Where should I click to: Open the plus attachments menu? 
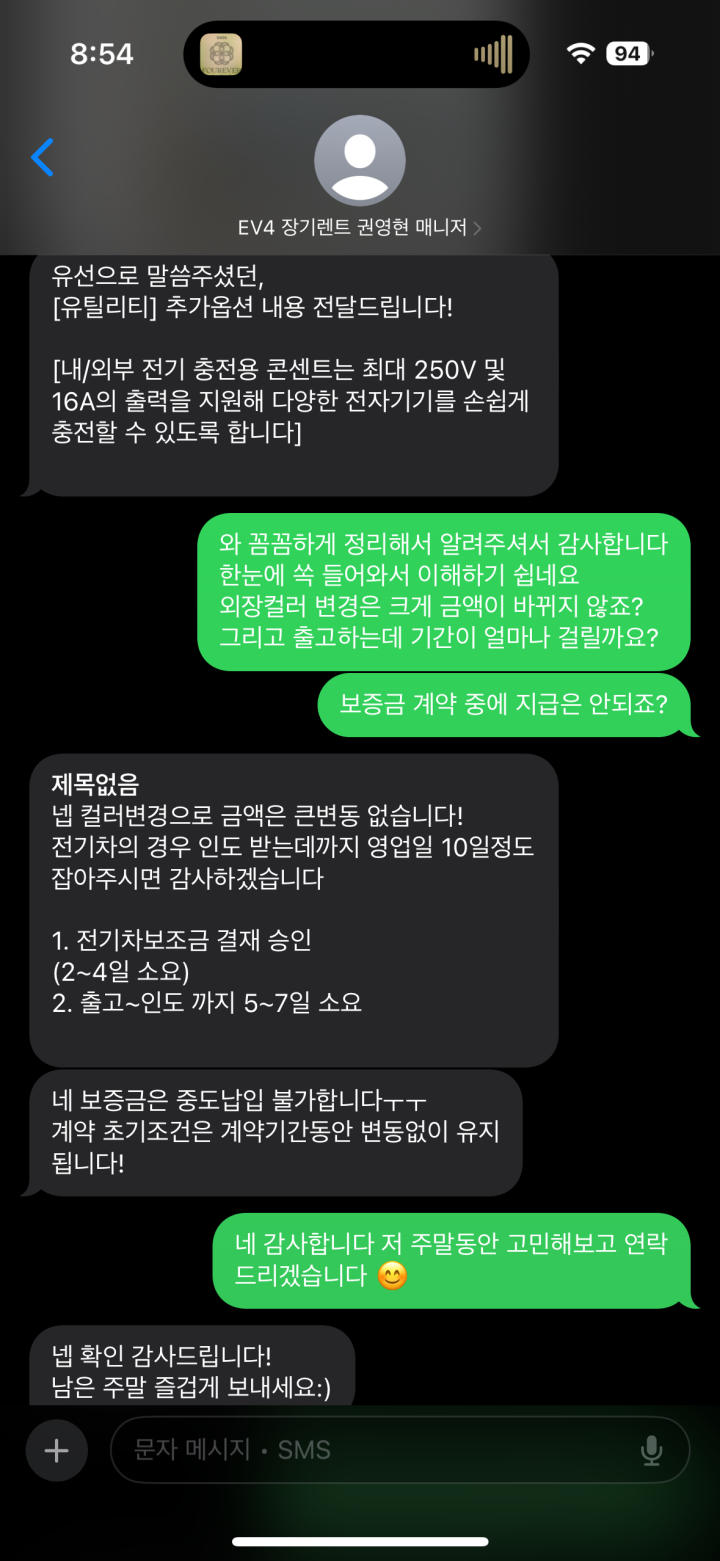click(56, 1450)
